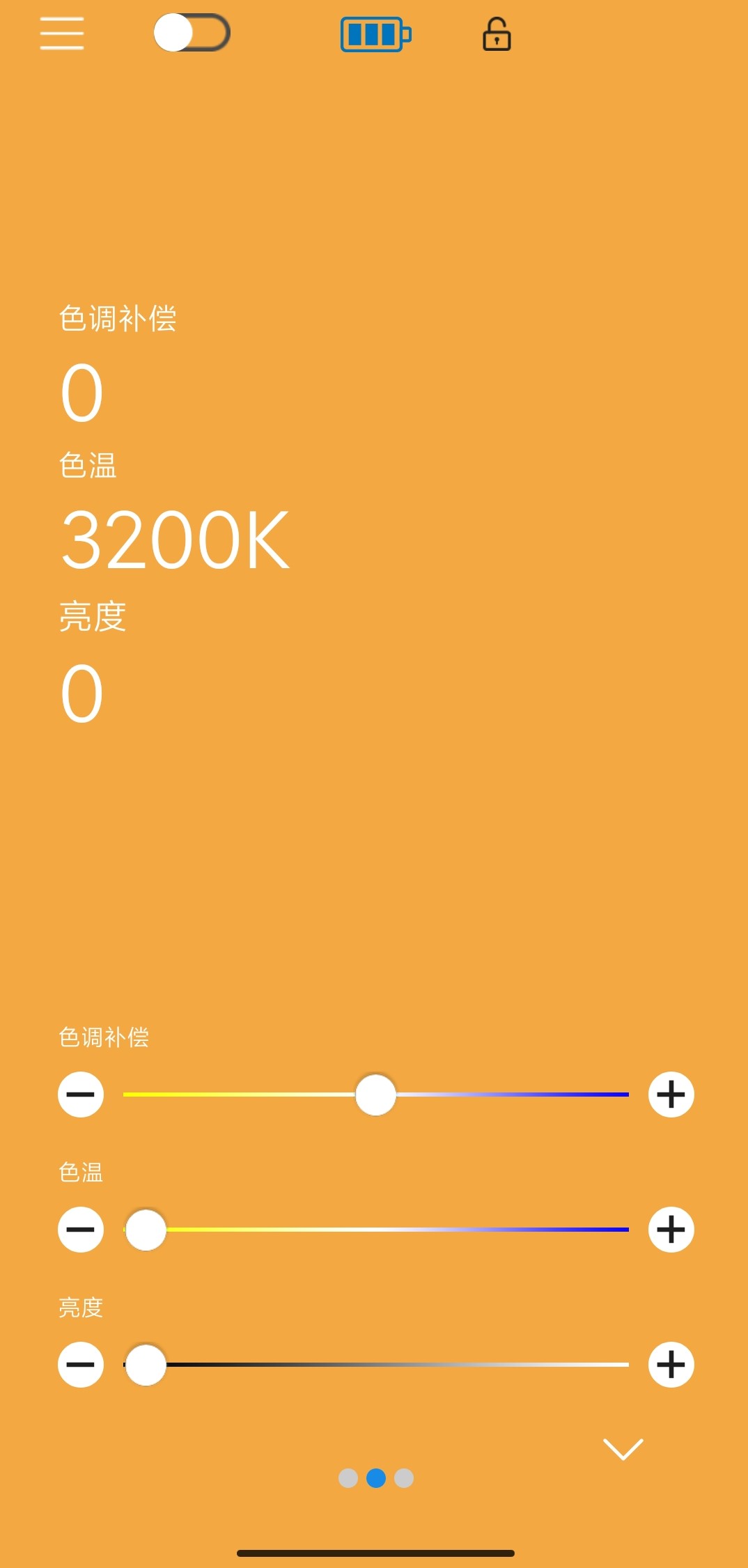Tap the unlock padlock icon

[497, 34]
